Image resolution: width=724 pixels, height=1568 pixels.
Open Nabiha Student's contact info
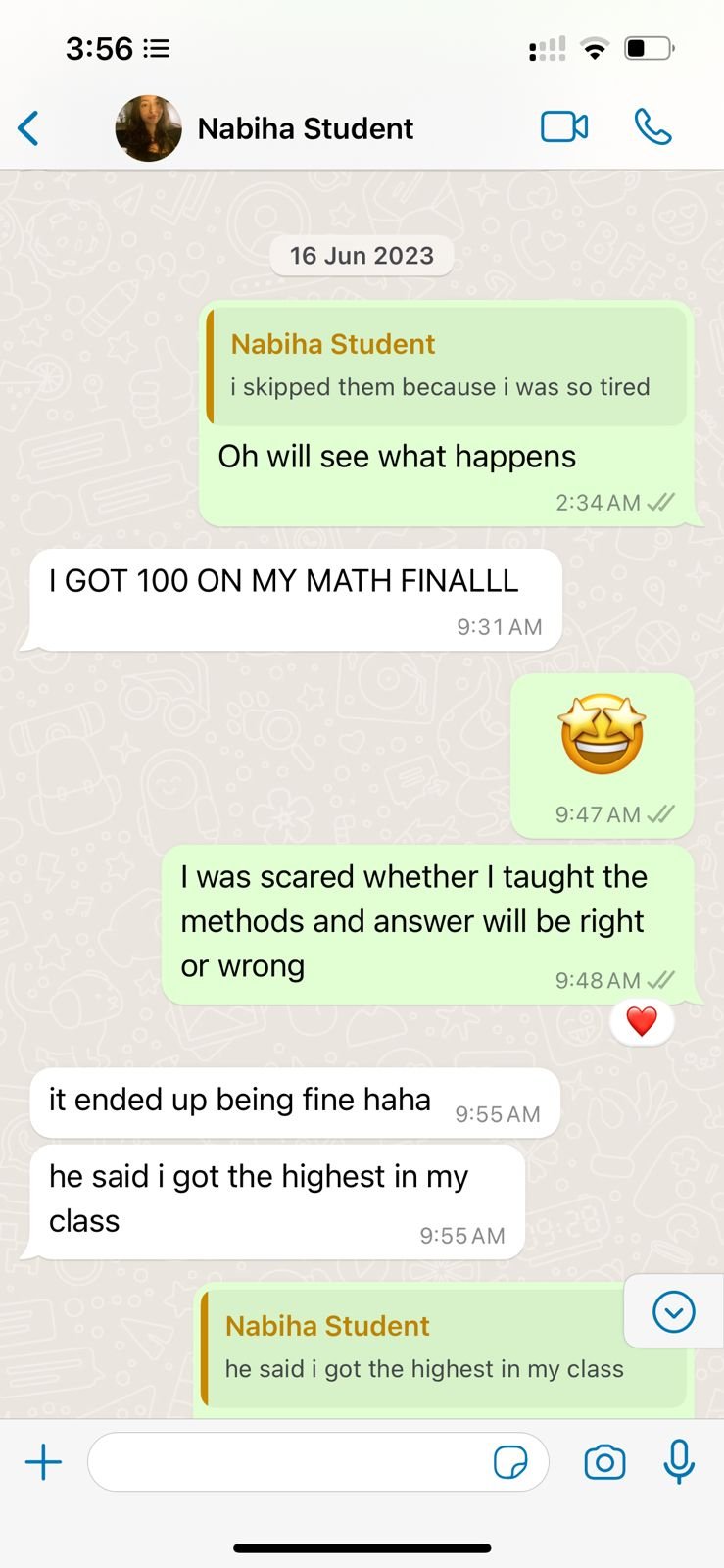point(305,128)
